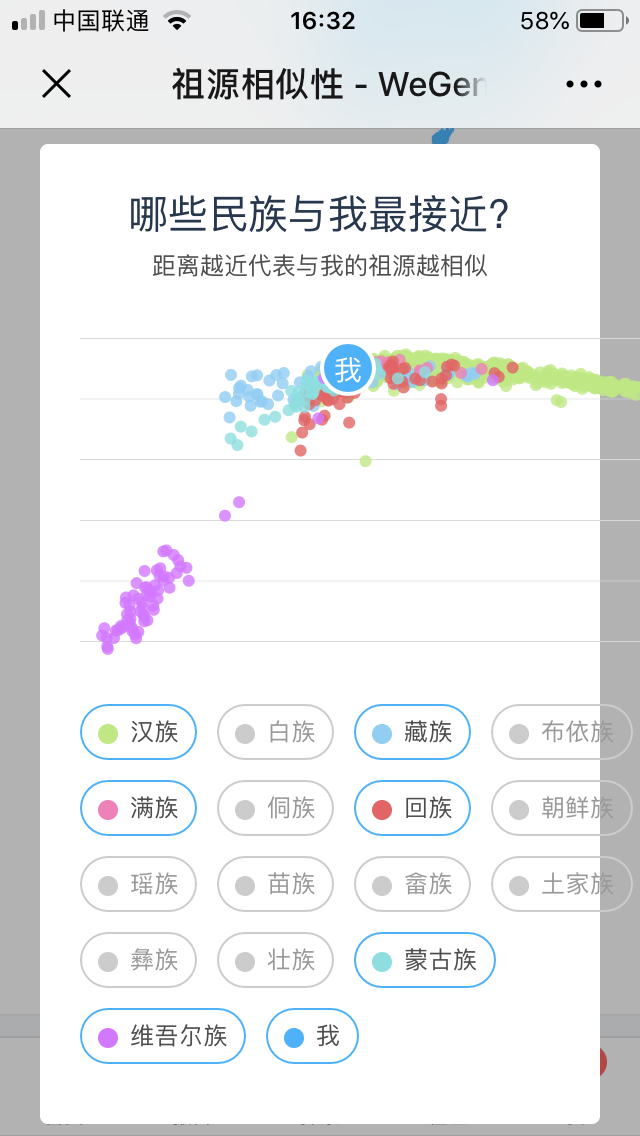
Task: Turn on the 侗族 chip
Action: (275, 808)
